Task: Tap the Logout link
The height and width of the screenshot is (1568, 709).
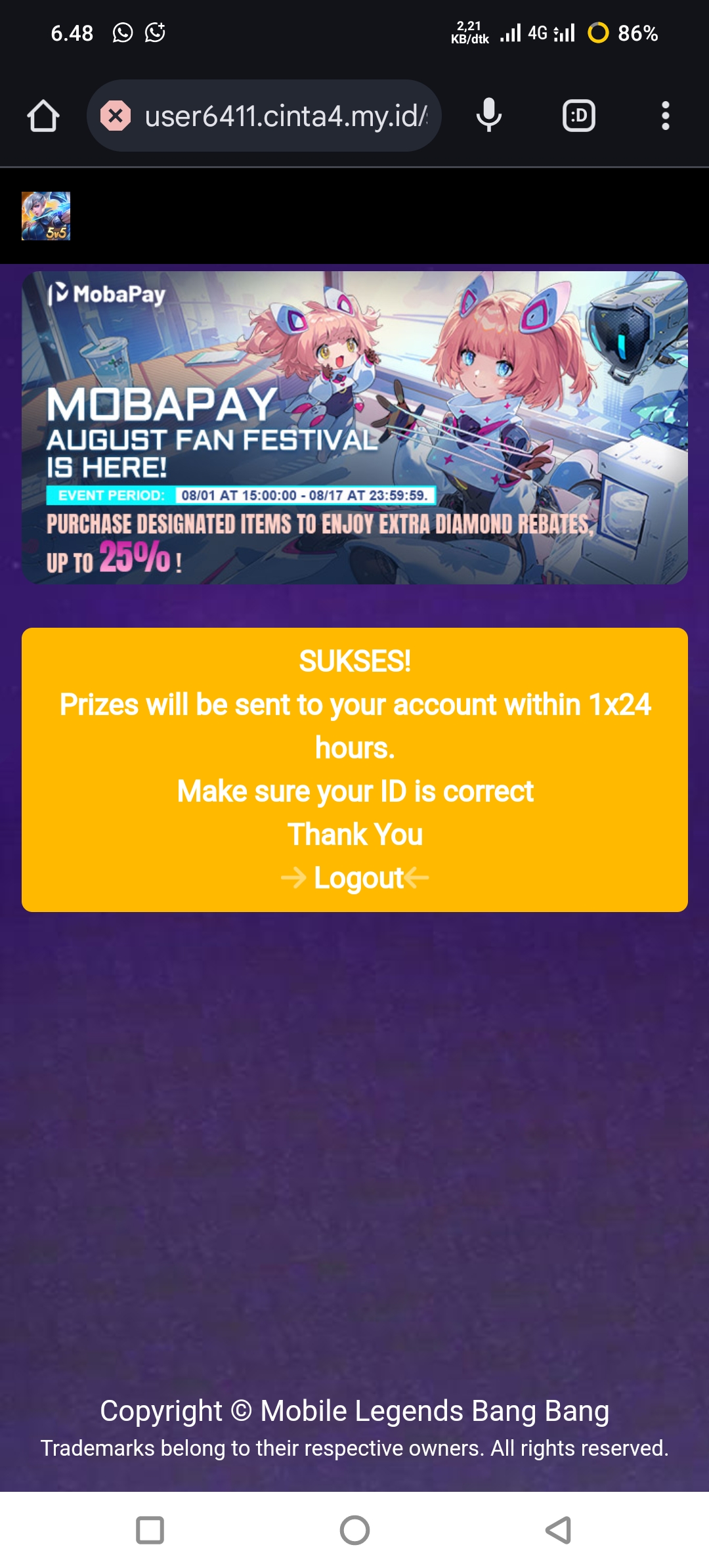Action: 358,878
